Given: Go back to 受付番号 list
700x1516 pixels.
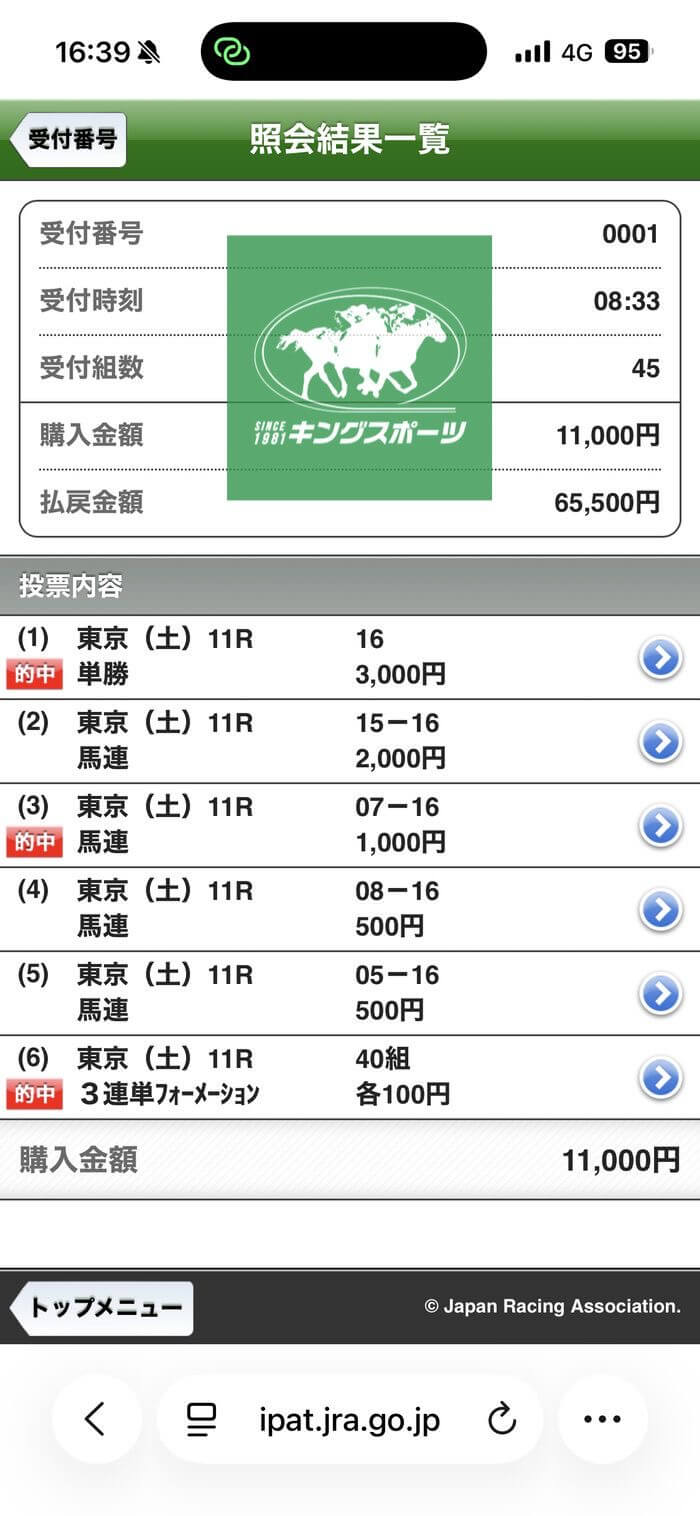Looking at the screenshot, I should 68,139.
